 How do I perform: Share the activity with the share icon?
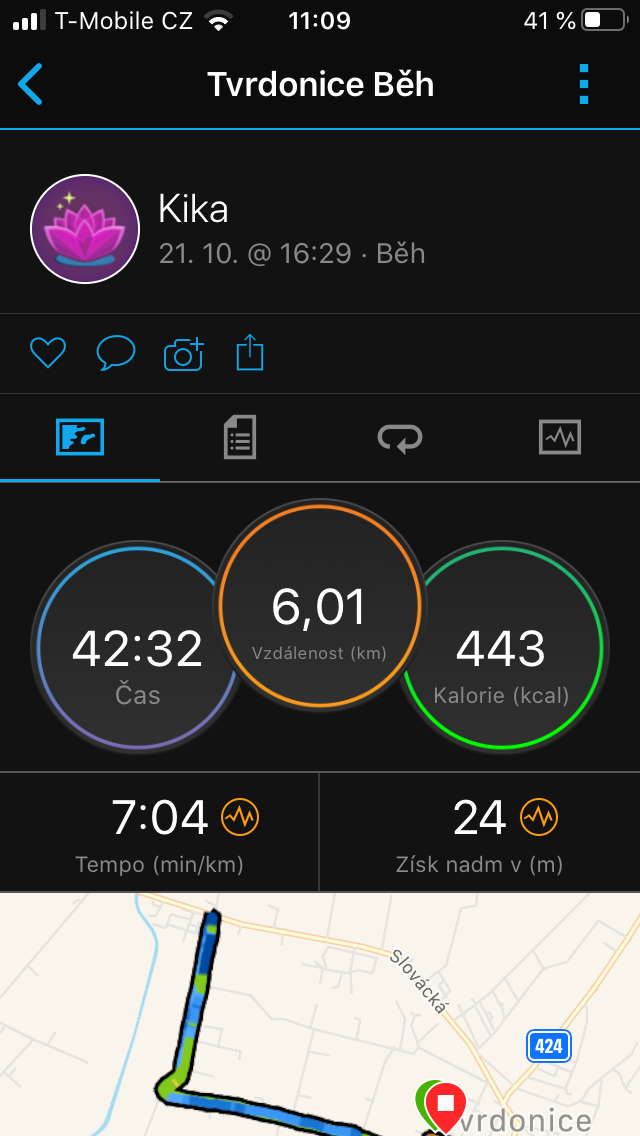pos(250,353)
